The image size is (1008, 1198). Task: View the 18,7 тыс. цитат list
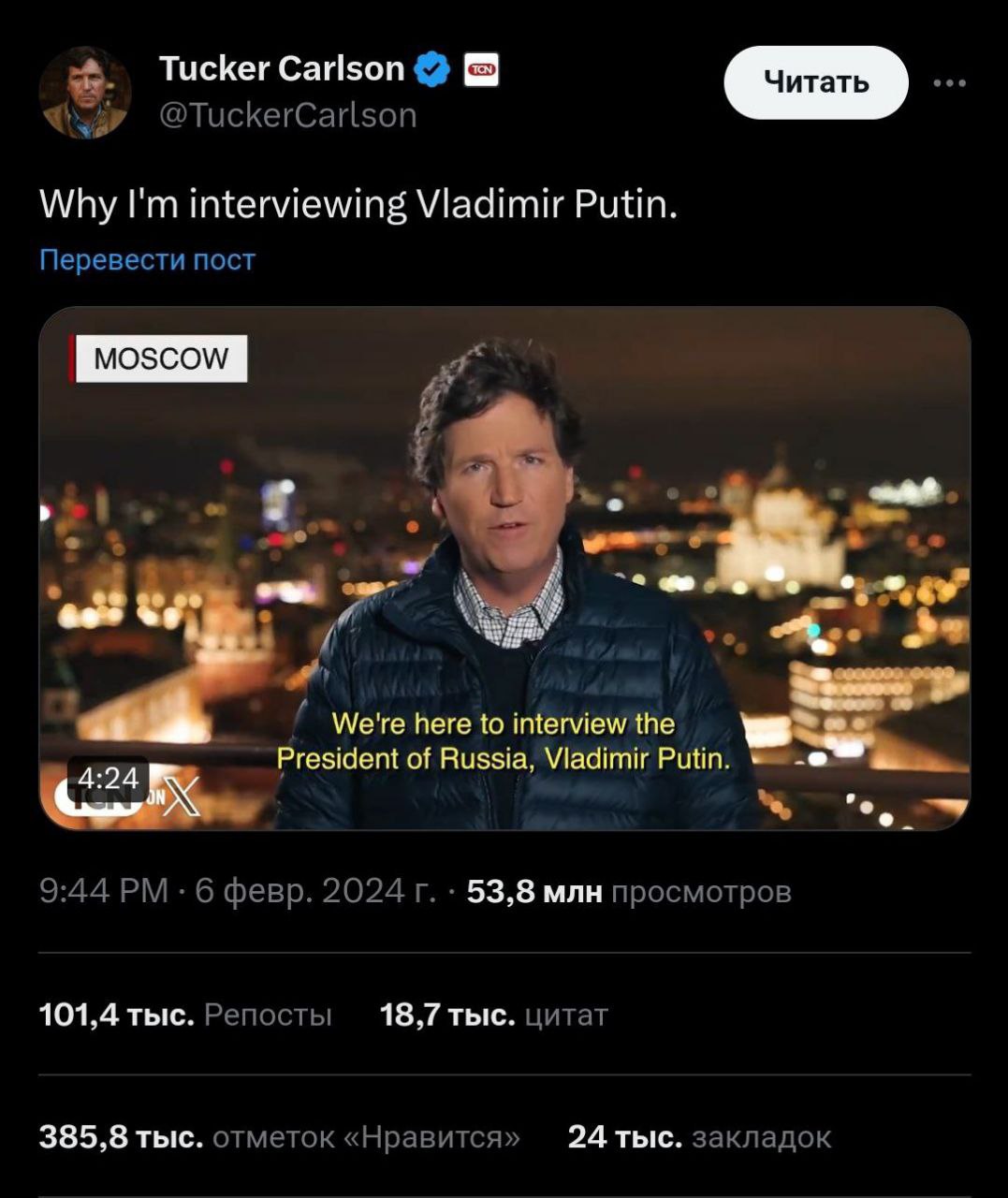pos(493,1015)
